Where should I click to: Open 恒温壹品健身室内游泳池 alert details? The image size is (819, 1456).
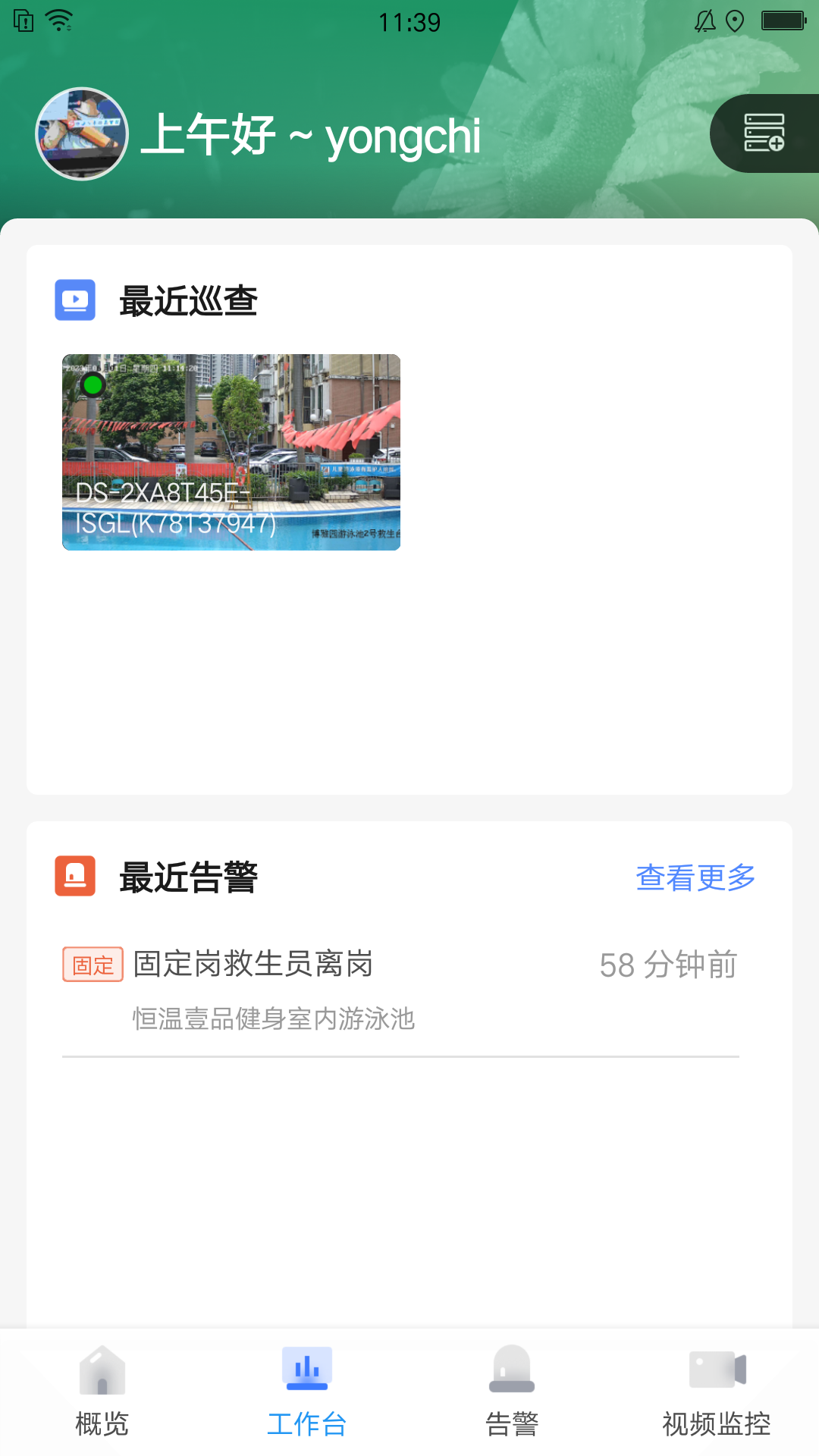coord(273,1020)
